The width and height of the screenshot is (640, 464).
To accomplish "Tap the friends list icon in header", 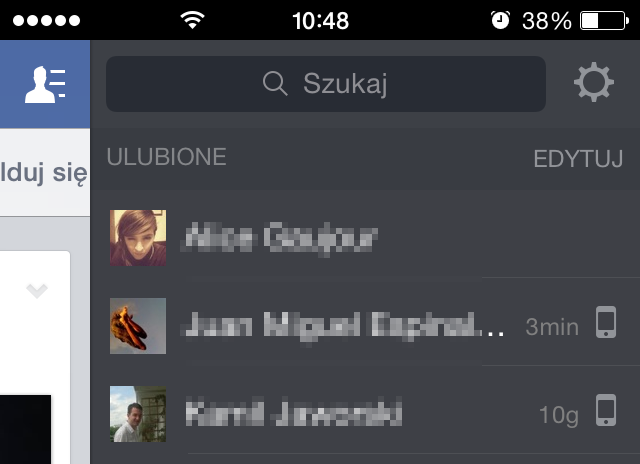I will (45, 83).
